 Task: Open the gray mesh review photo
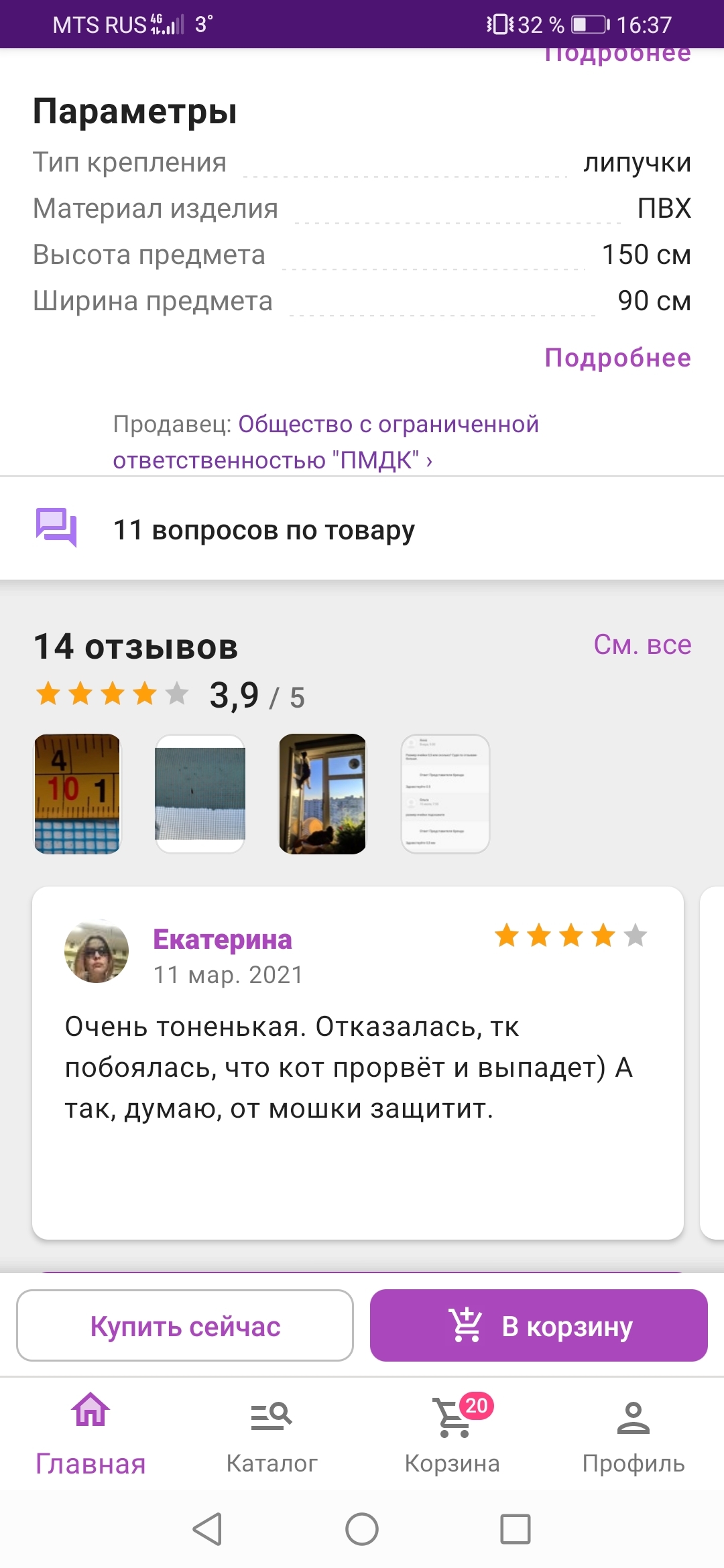point(200,794)
